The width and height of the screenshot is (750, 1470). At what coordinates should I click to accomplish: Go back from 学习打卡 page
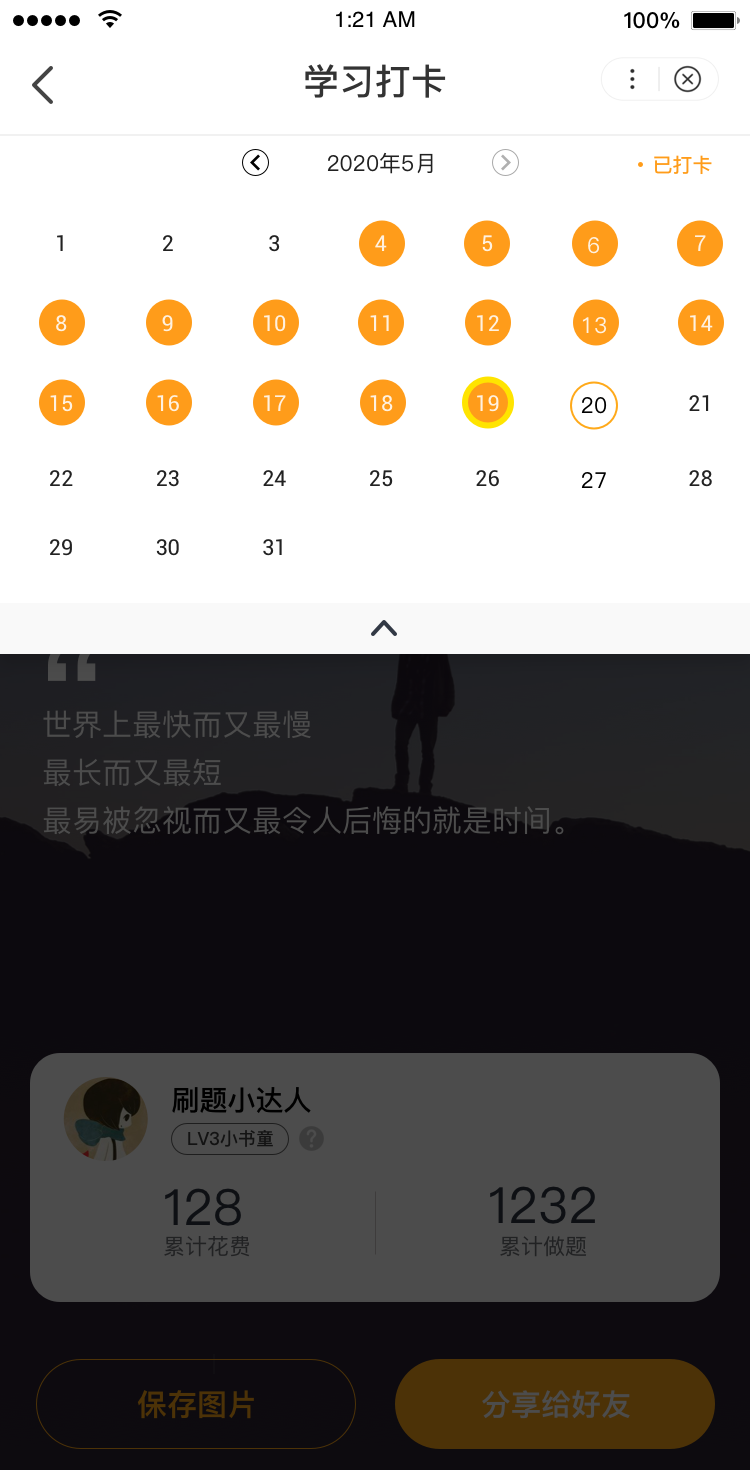[43, 85]
